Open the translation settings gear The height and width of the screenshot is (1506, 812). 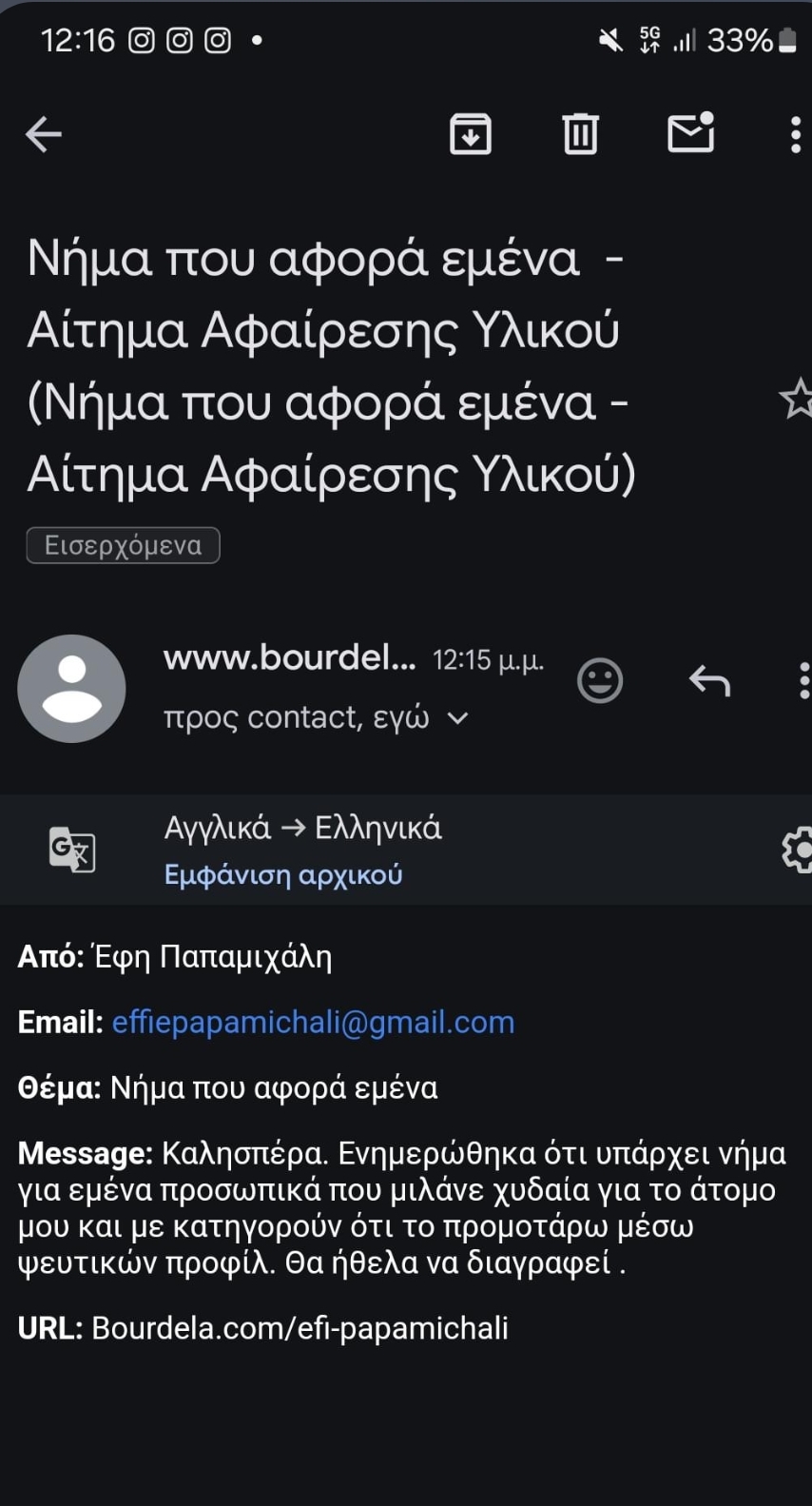[x=797, y=850]
